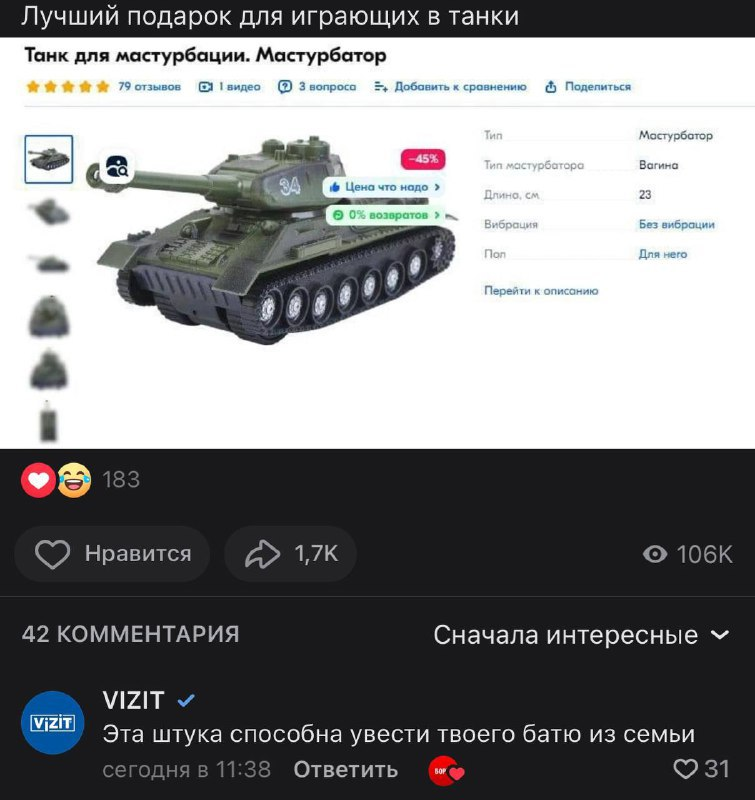
Task: Open VIZIT profile via avatar
Action: tap(53, 722)
